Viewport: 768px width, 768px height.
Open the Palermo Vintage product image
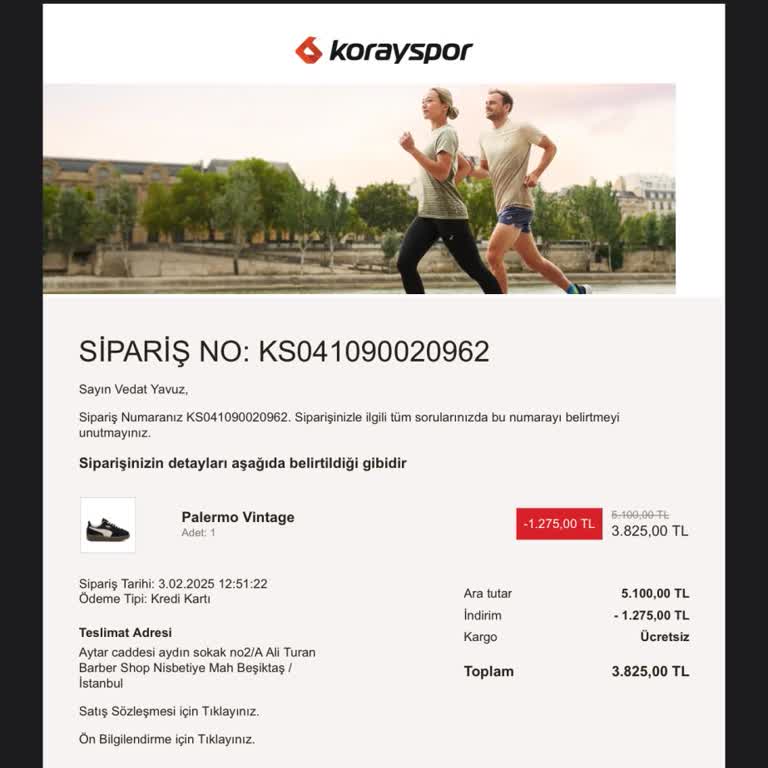coord(108,526)
